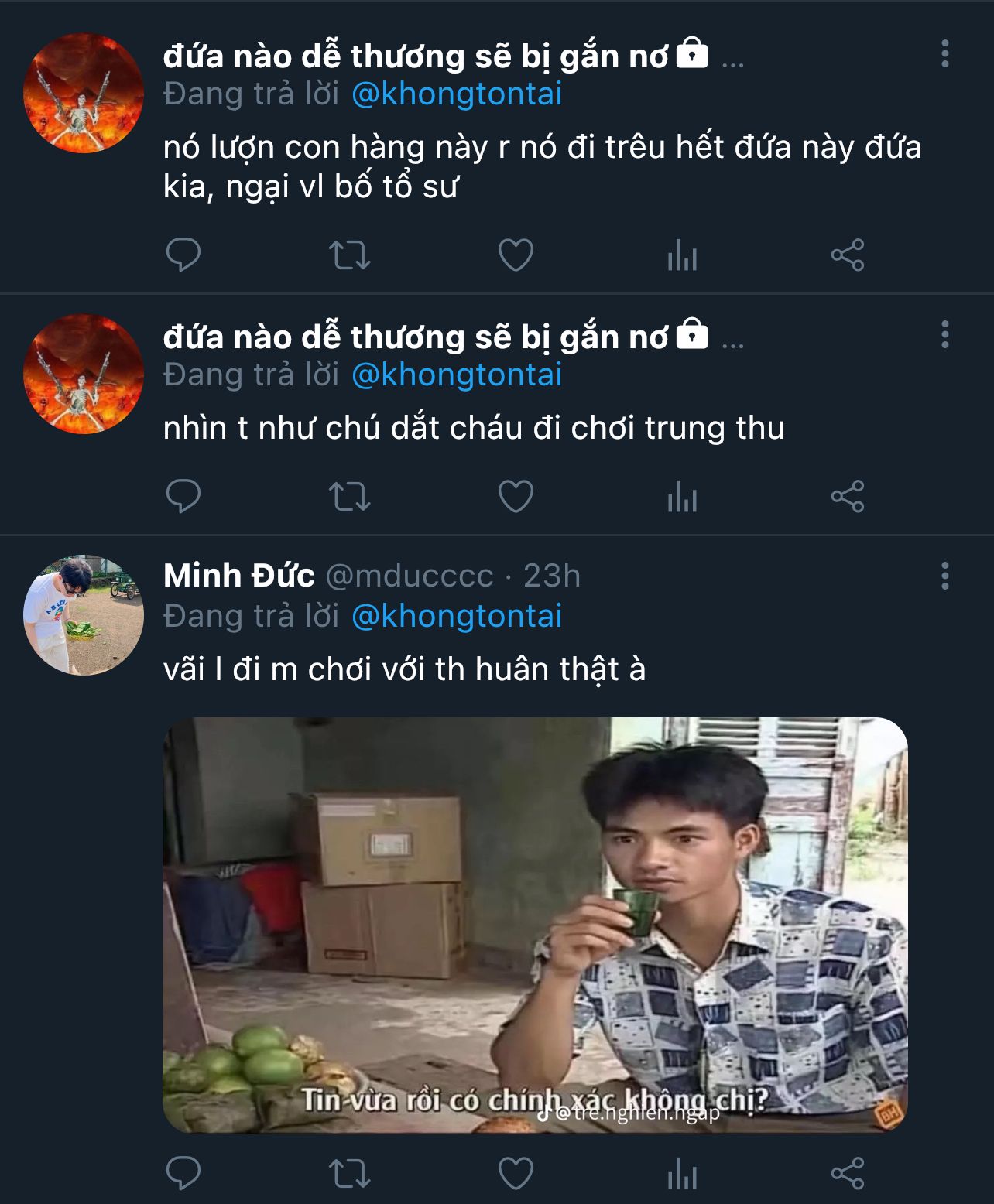Retweet the "nhìn t như chú" tweet
This screenshot has width=994, height=1204.
350,496
